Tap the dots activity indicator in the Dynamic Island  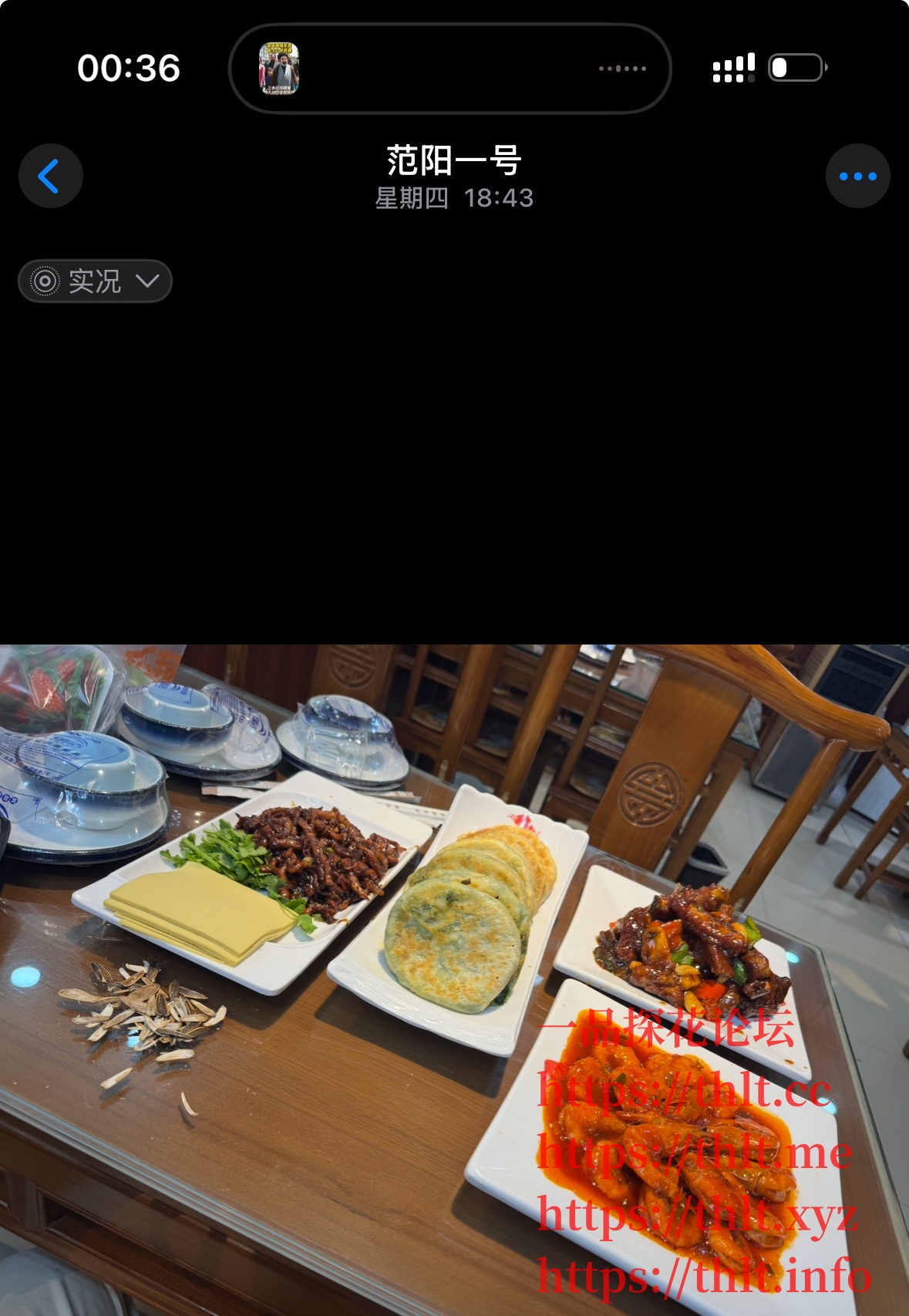(x=621, y=68)
